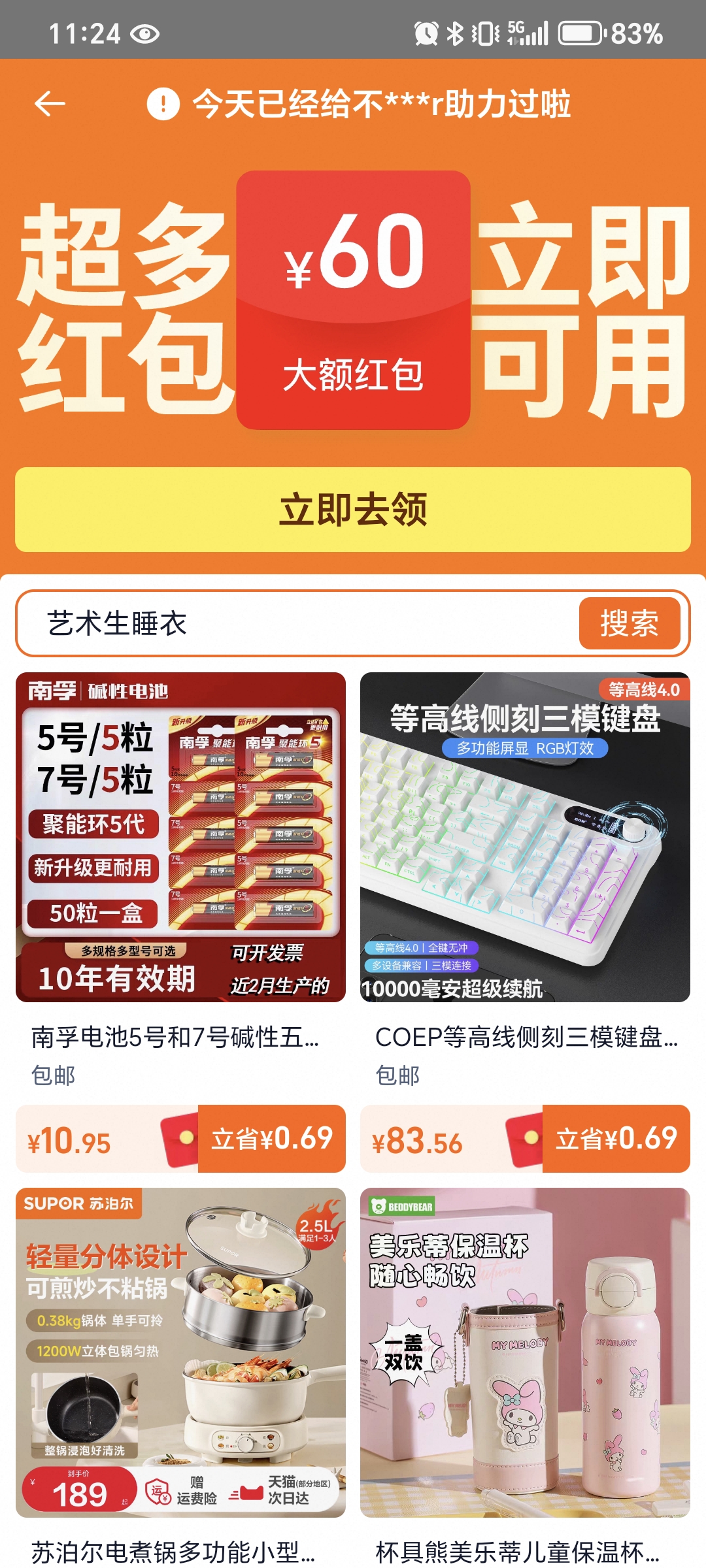Claim 立省¥0.69 on the ¥10.95 battery
This screenshot has height=1568, width=706.
click(271, 1139)
